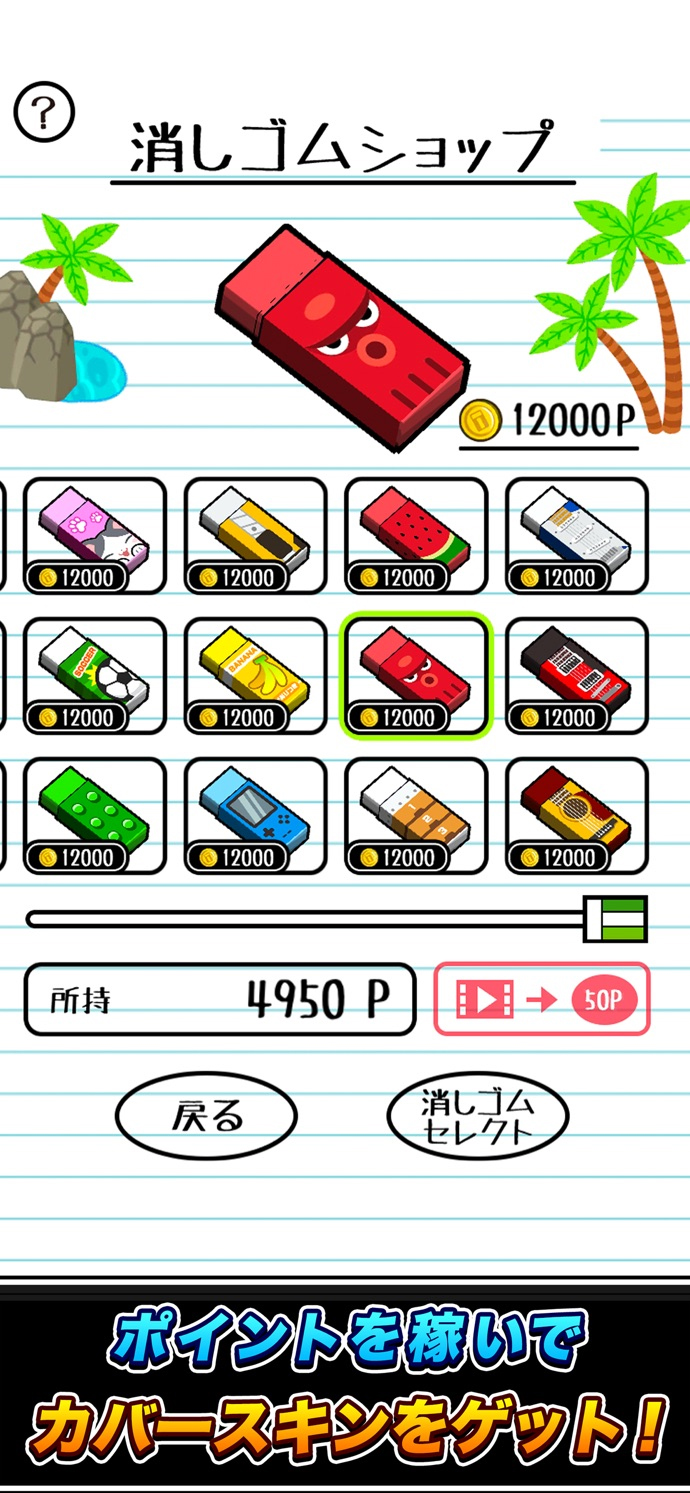The width and height of the screenshot is (690, 1493).
Task: Select the red angry-face eraser skin
Action: pos(416,675)
